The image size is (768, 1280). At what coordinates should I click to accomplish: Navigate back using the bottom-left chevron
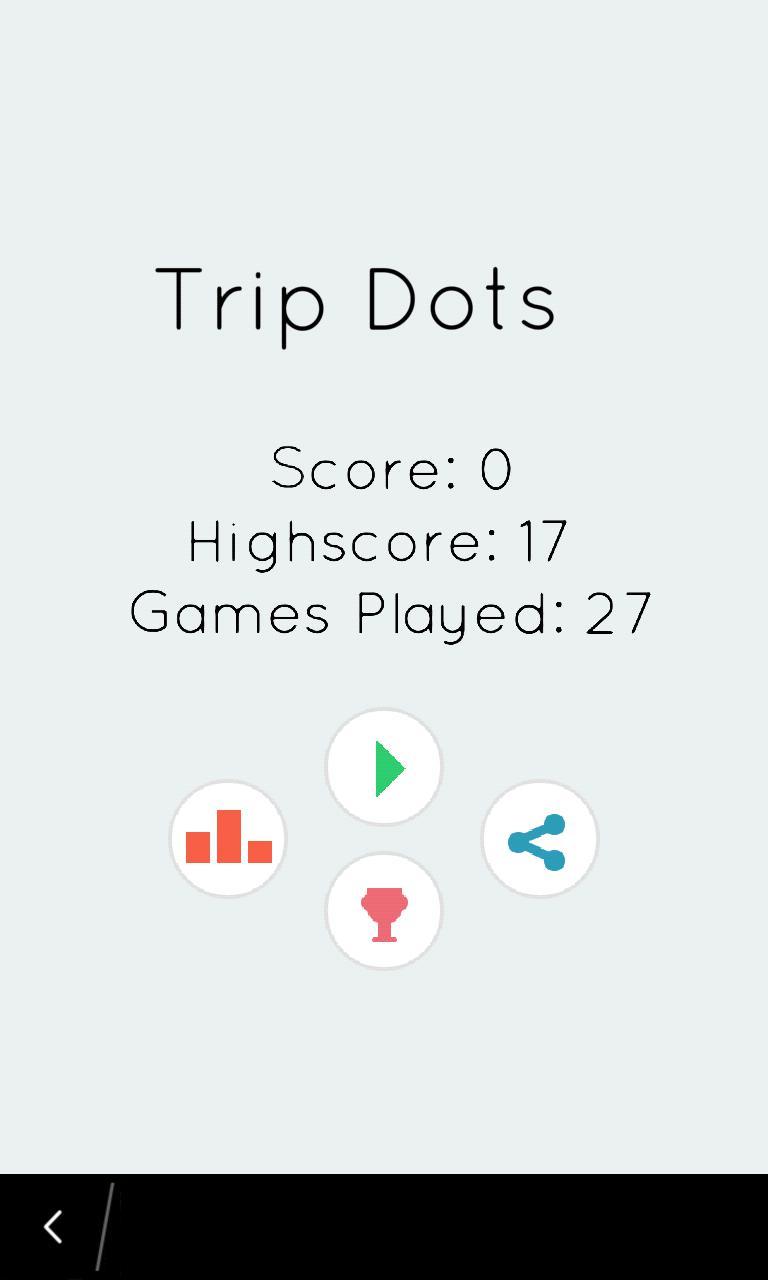52,1225
